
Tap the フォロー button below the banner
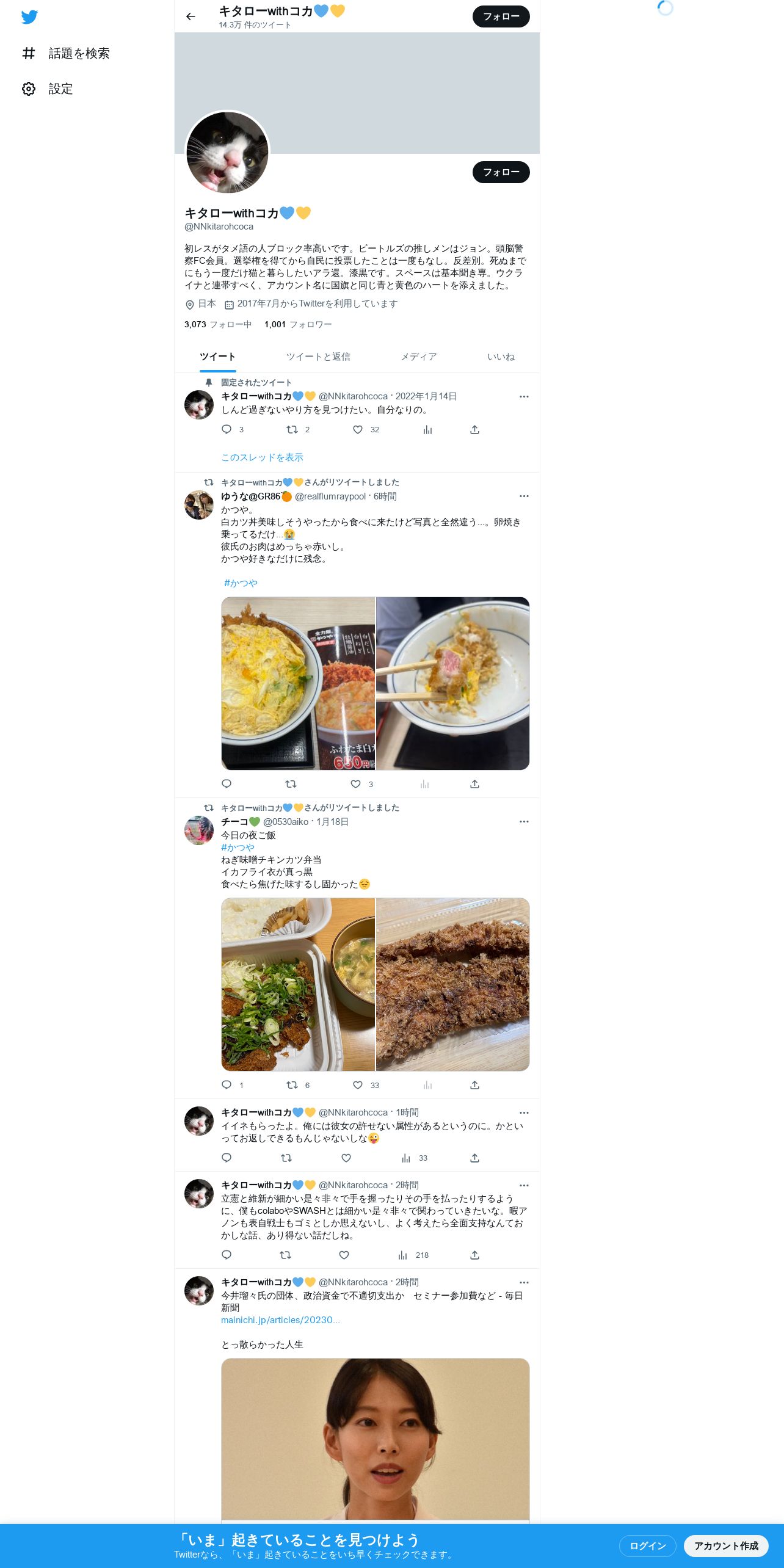[501, 172]
